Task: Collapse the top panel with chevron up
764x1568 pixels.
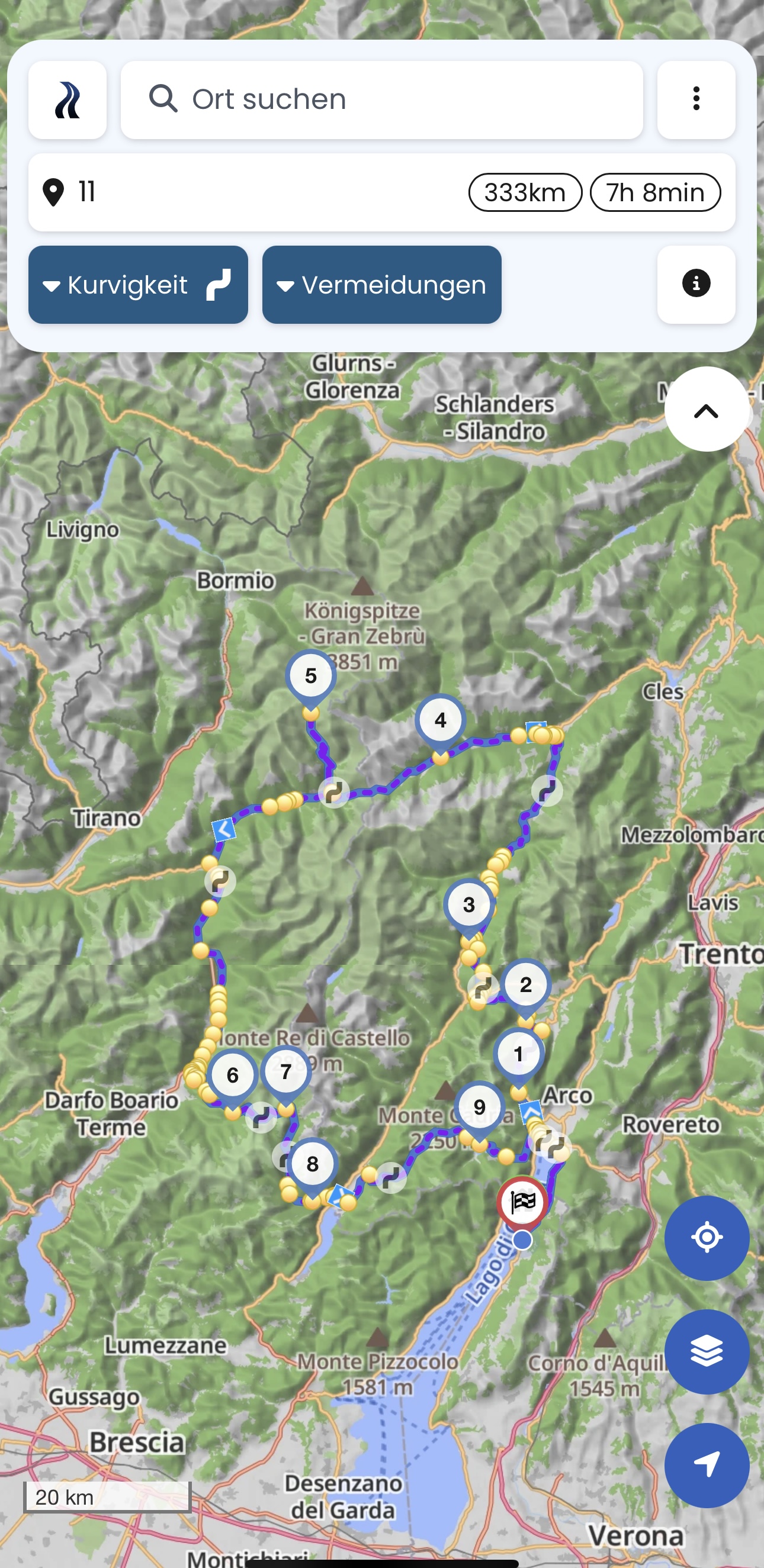Action: [x=707, y=409]
